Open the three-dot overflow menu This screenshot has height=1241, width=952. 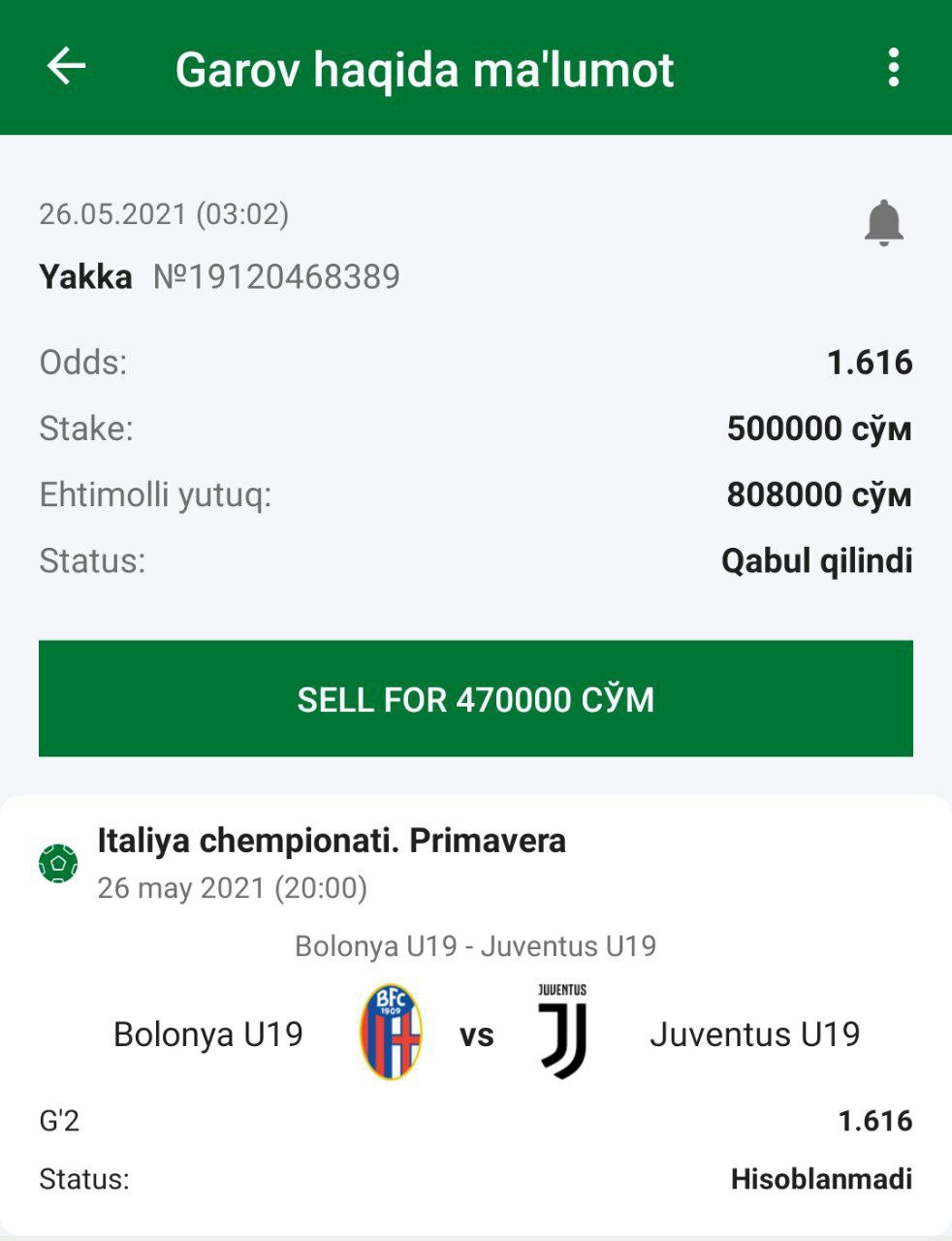(x=893, y=68)
